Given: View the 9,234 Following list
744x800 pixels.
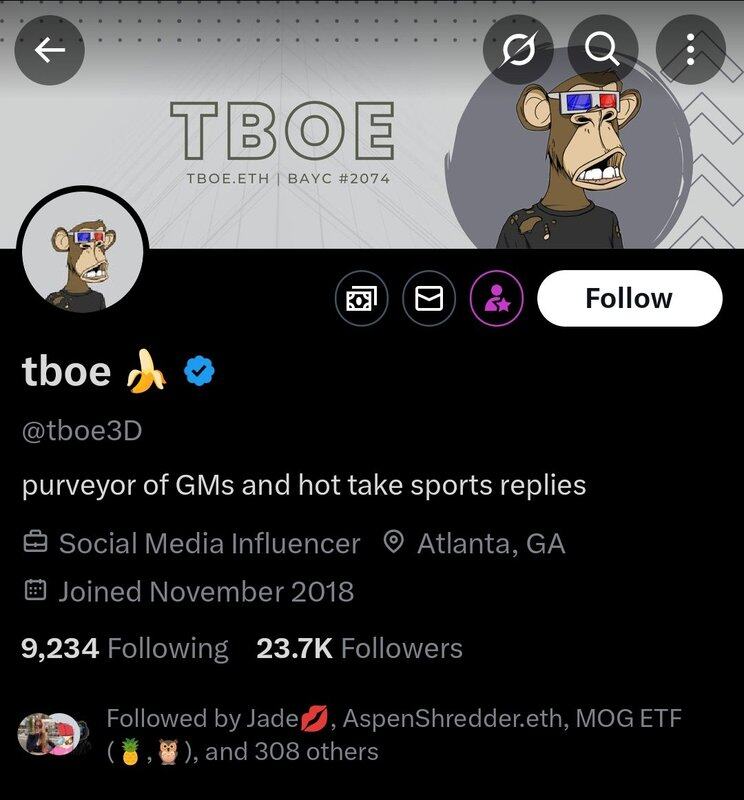Looking at the screenshot, I should [x=125, y=648].
